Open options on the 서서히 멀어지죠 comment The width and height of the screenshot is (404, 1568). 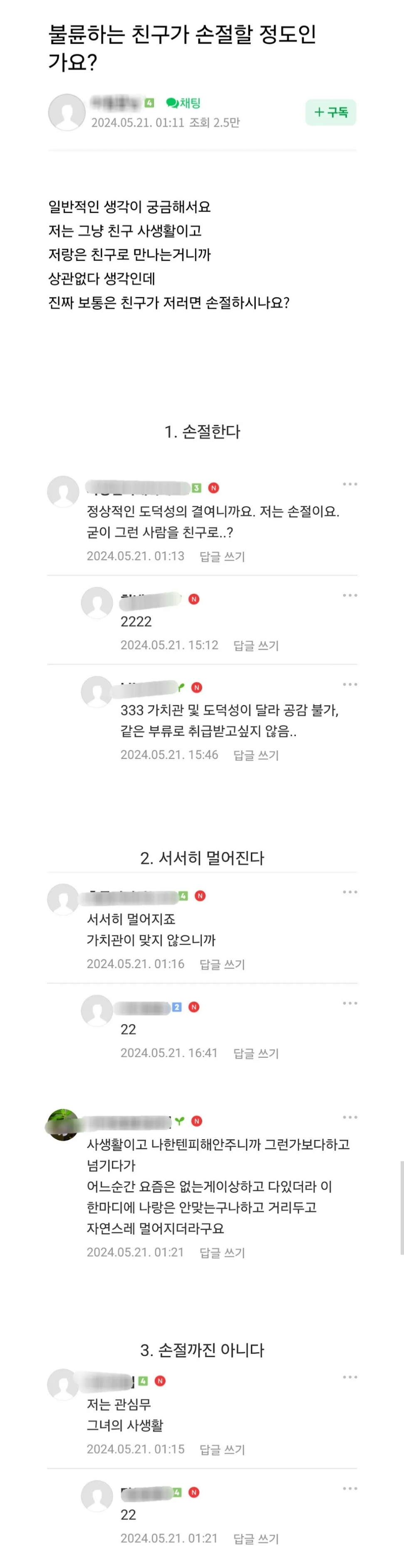click(350, 892)
